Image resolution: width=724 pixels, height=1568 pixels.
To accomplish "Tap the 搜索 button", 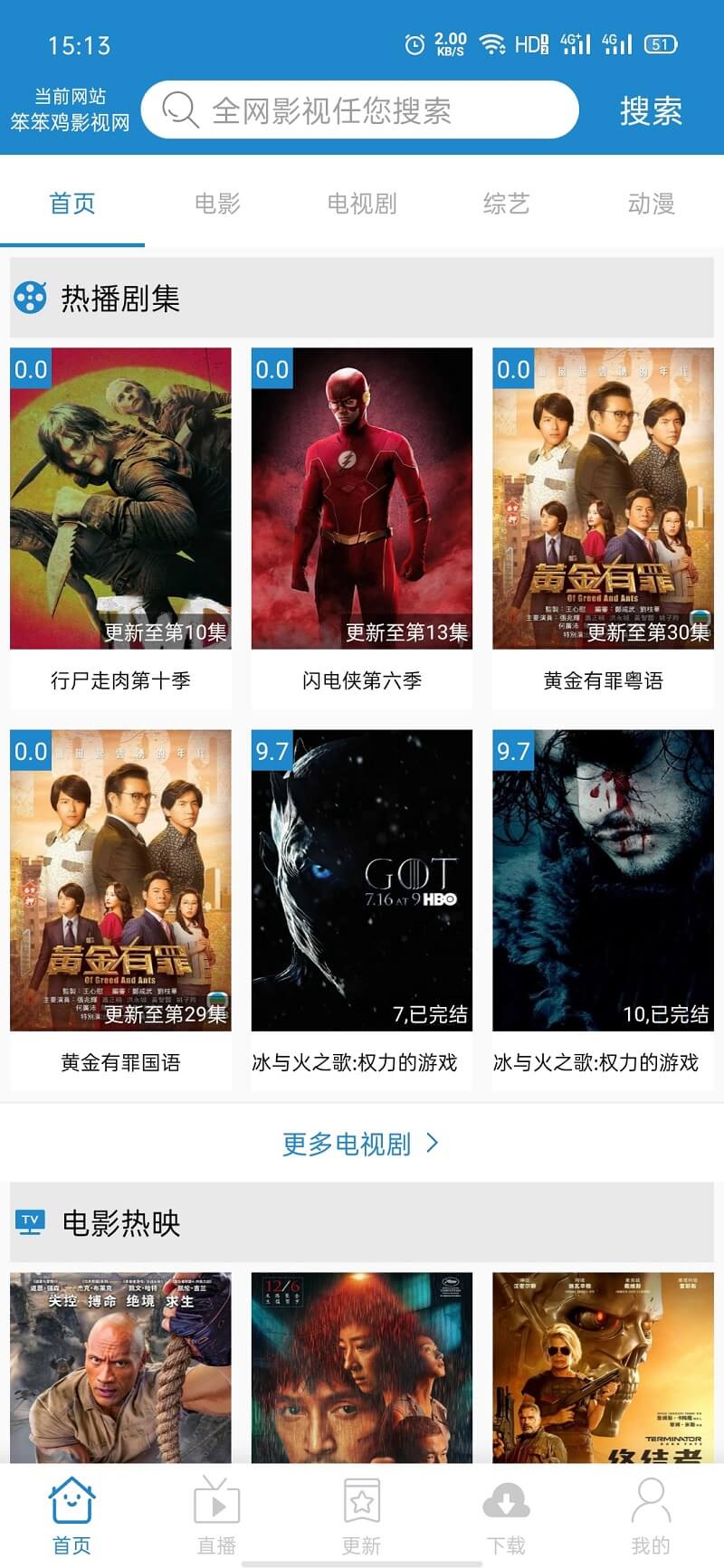I will click(651, 110).
